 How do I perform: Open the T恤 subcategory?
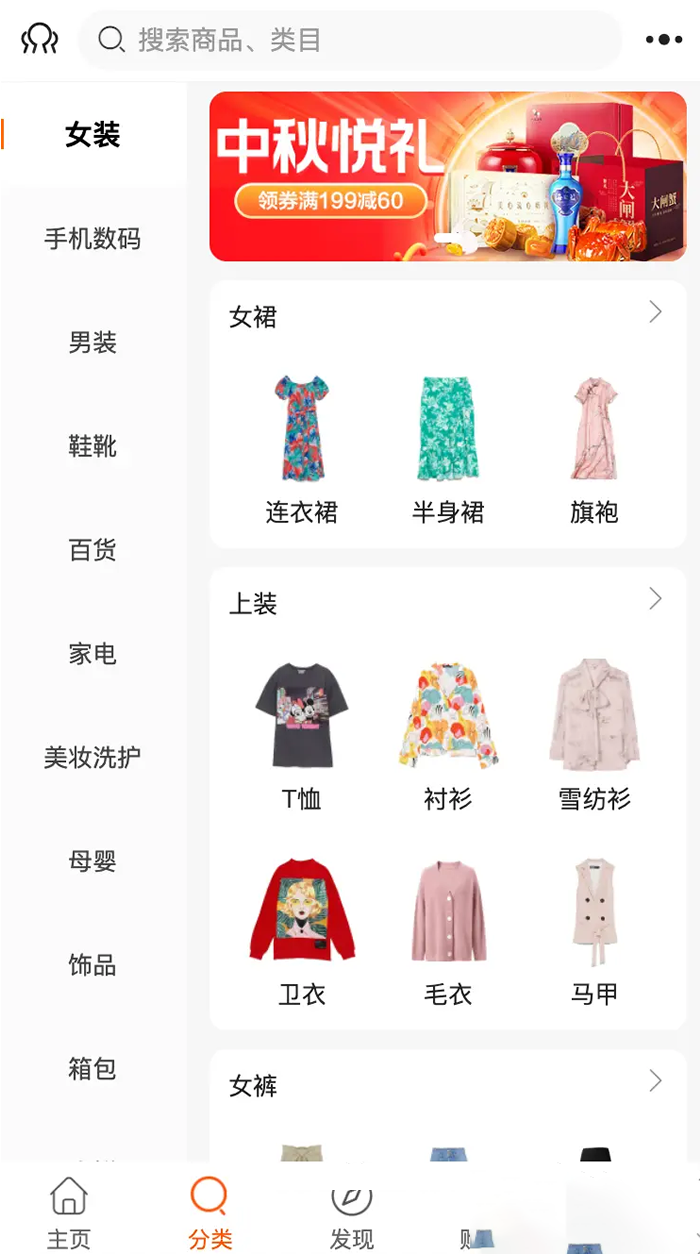pyautogui.click(x=301, y=735)
